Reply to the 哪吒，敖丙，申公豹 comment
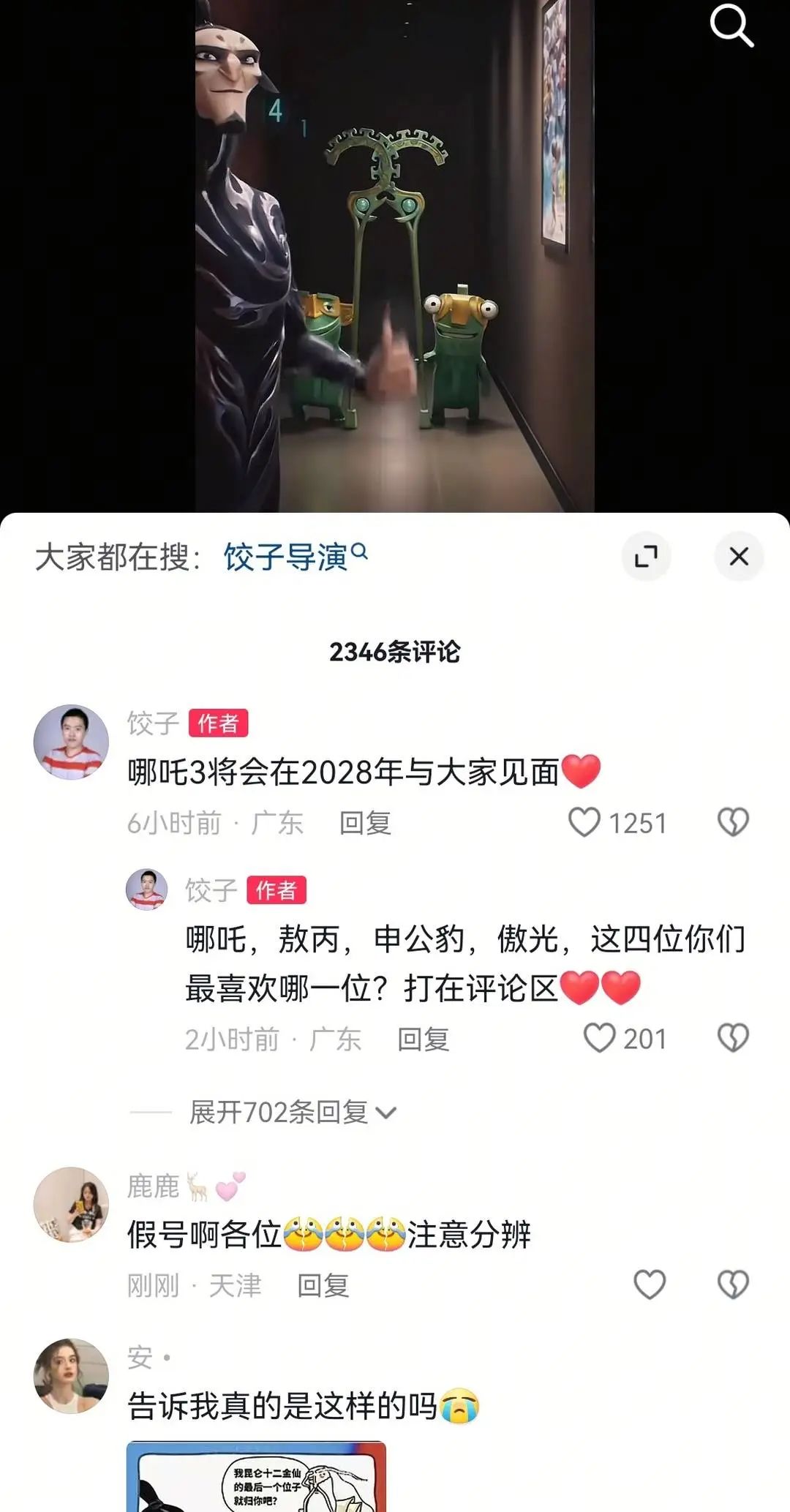 (423, 1039)
